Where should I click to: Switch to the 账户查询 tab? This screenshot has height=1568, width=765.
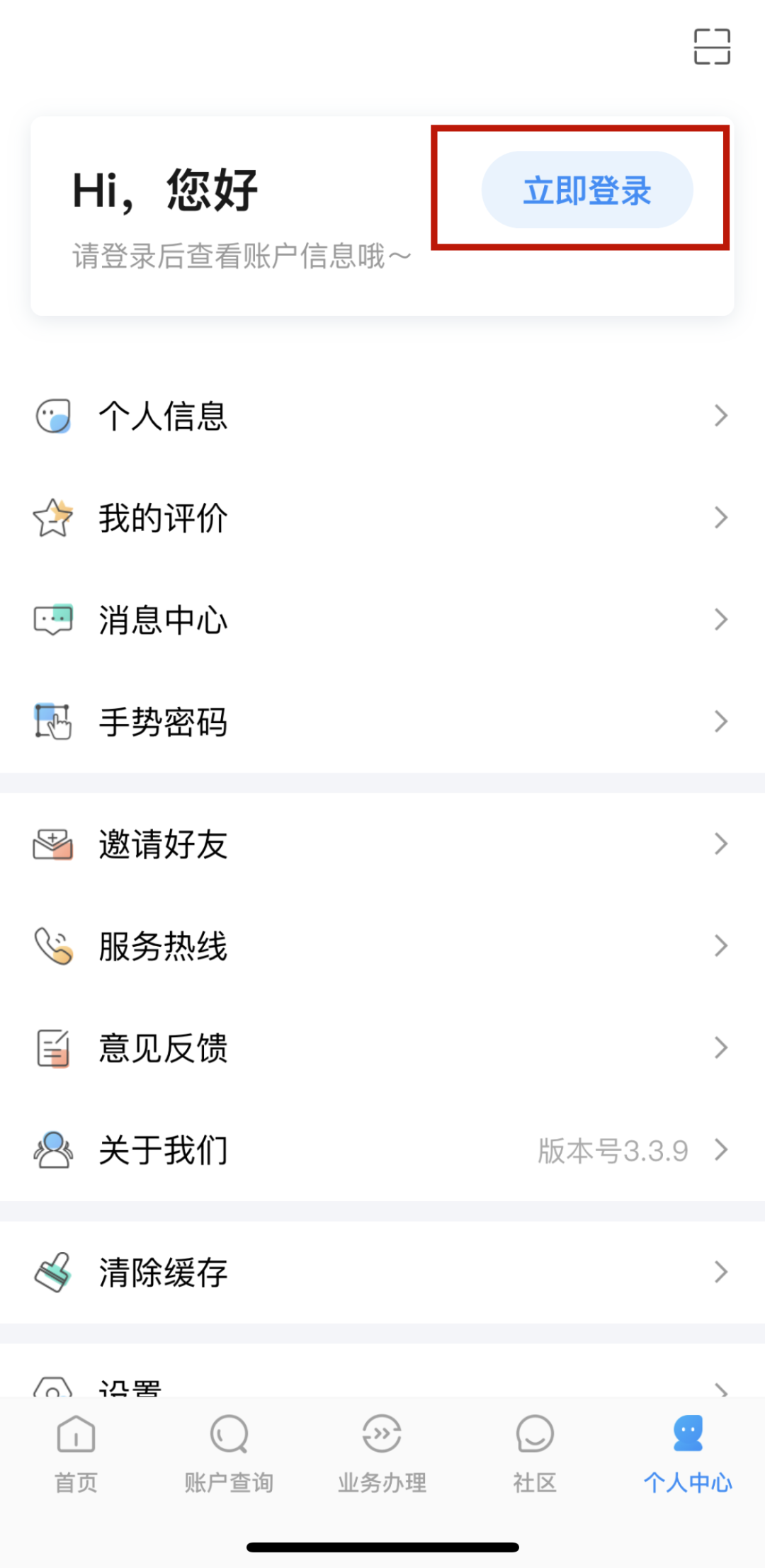point(229,1453)
